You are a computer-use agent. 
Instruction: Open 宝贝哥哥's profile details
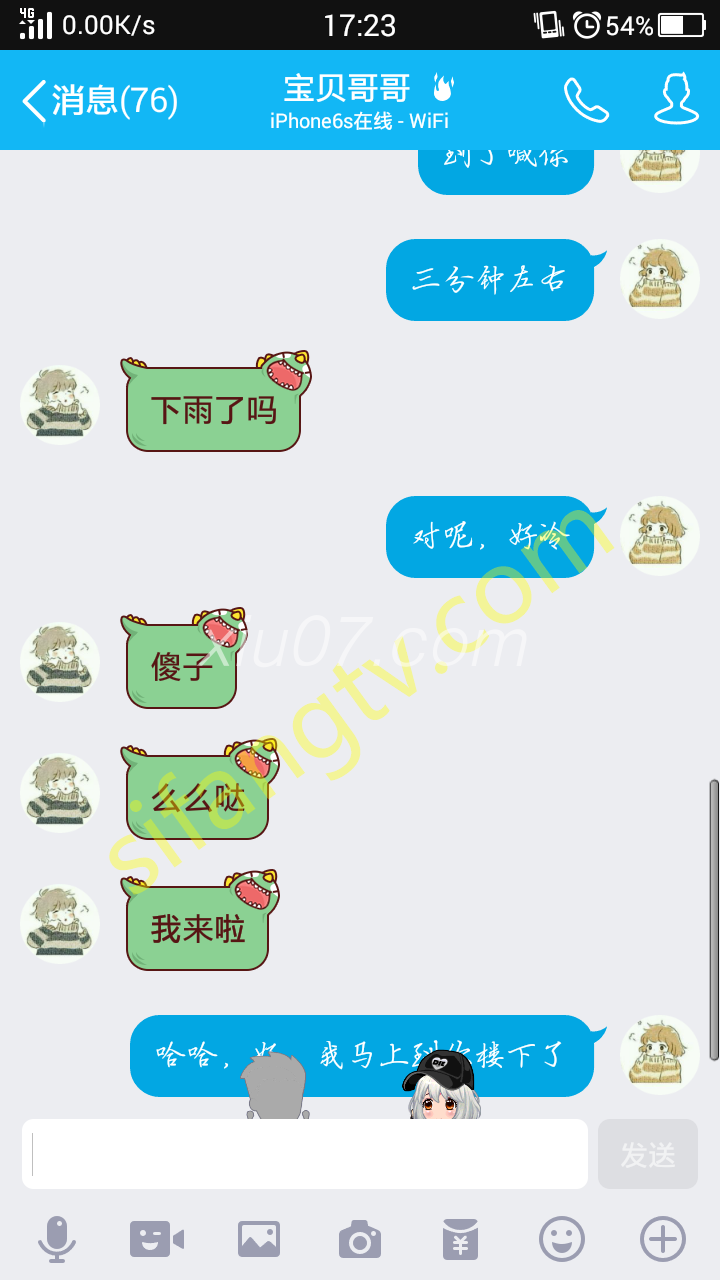point(676,99)
